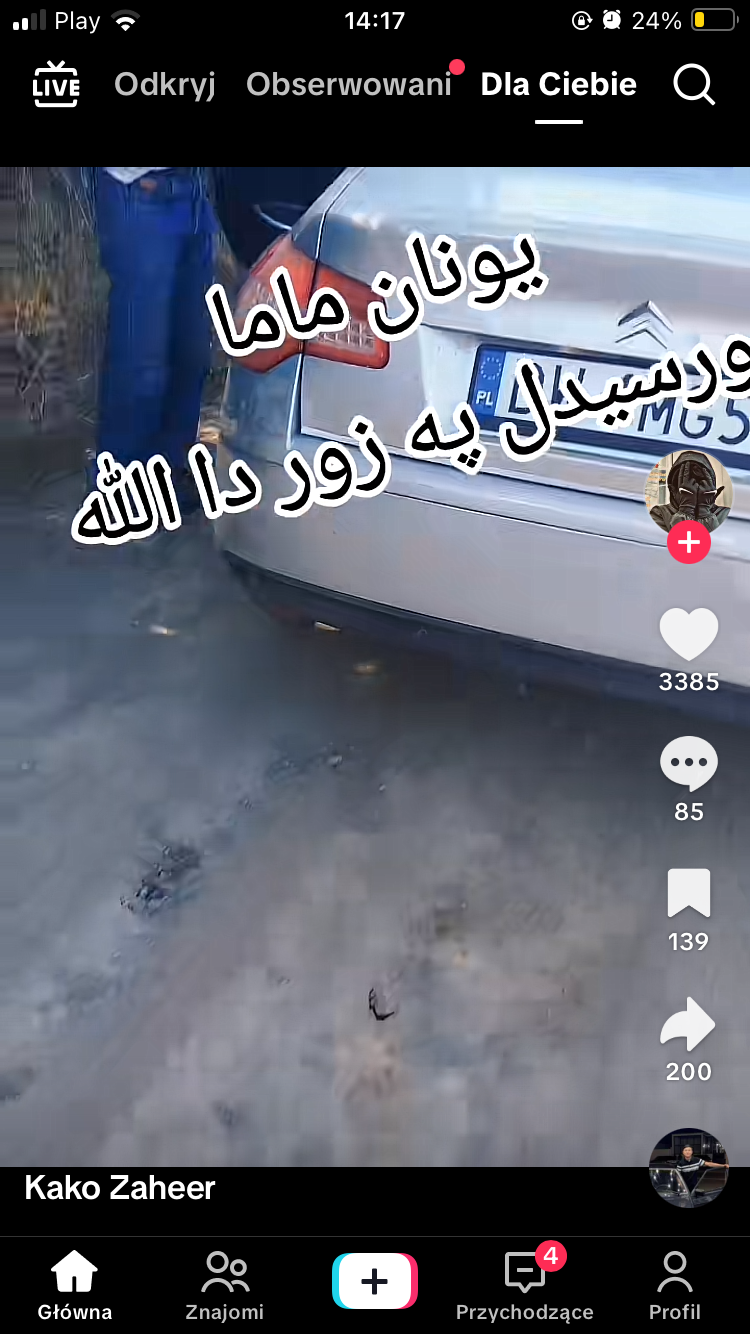
Task: Open the Znajomi tab
Action: (225, 1286)
